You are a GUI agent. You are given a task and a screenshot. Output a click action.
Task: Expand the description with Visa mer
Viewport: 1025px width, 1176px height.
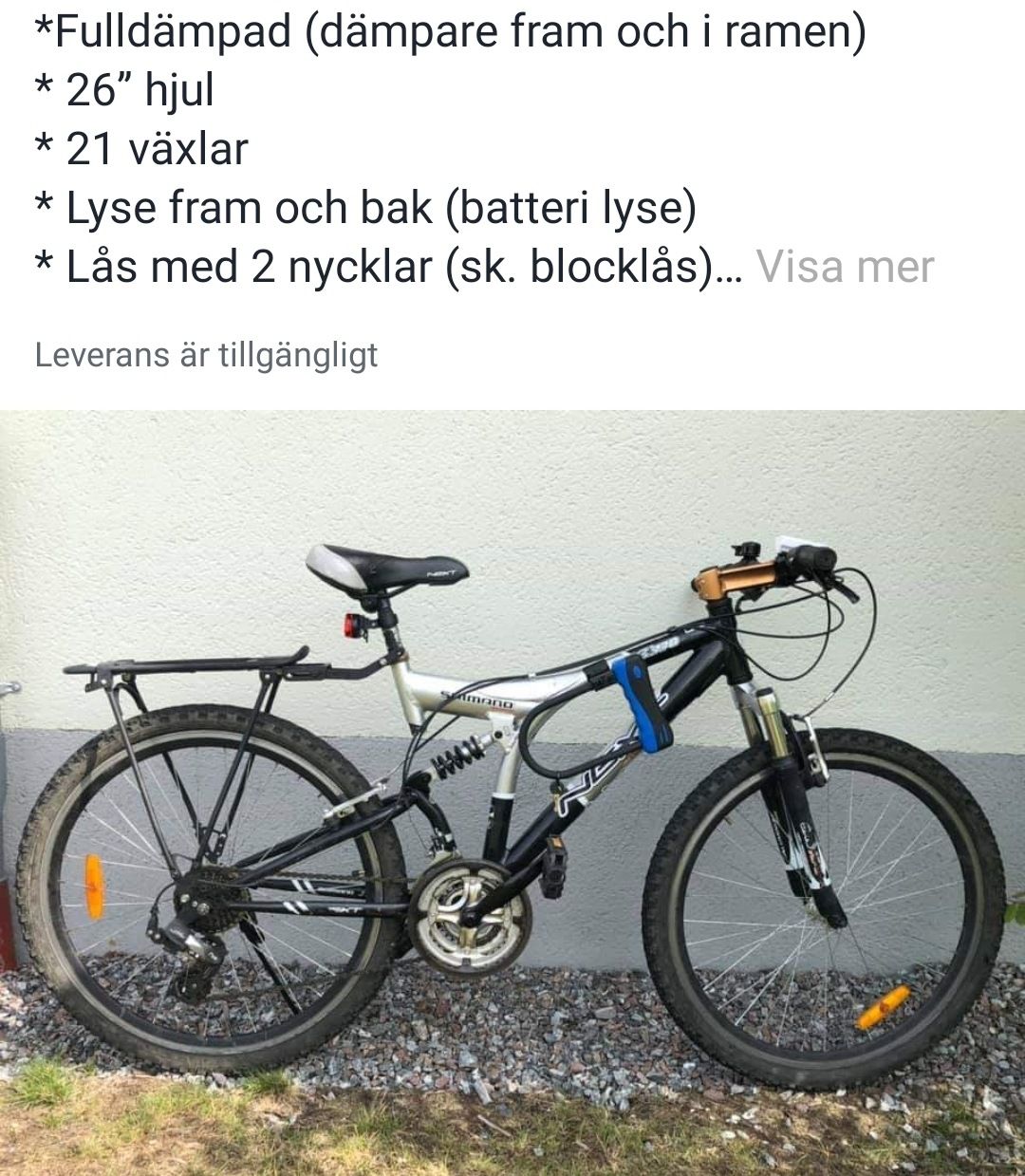[x=845, y=267]
